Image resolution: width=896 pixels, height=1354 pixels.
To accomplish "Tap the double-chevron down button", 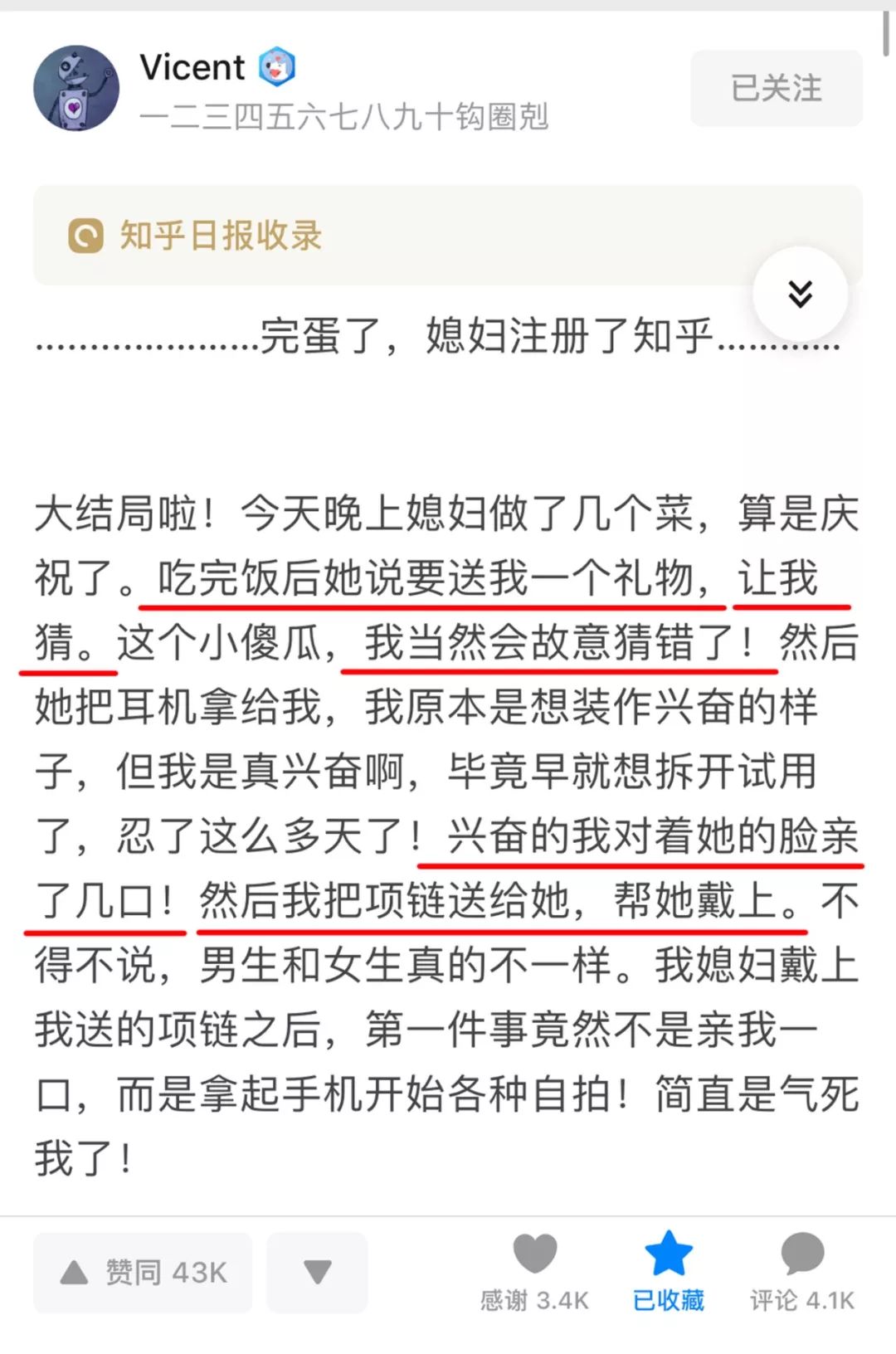I will [x=800, y=294].
